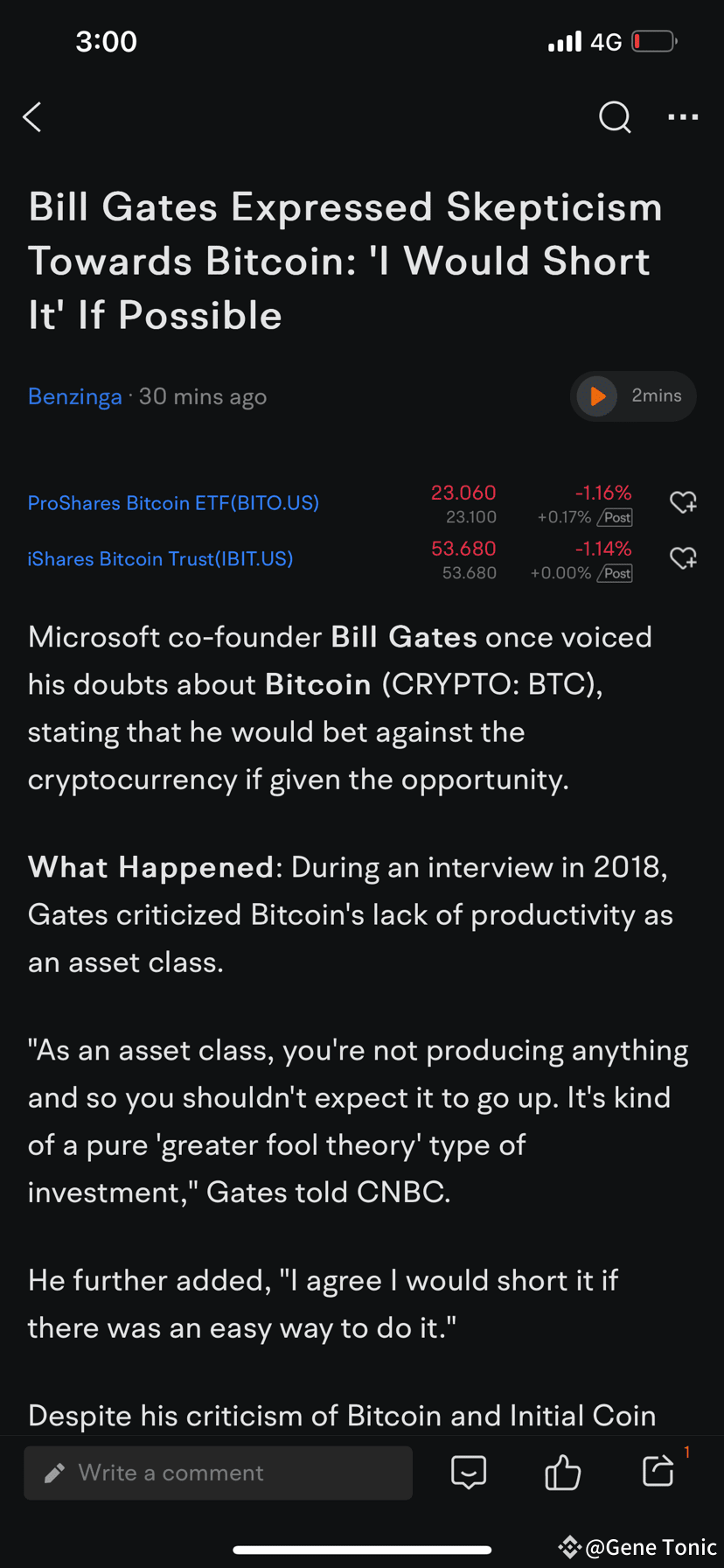Tap the red notification badge on share
Screen dimensions: 724x1568
[687, 1451]
